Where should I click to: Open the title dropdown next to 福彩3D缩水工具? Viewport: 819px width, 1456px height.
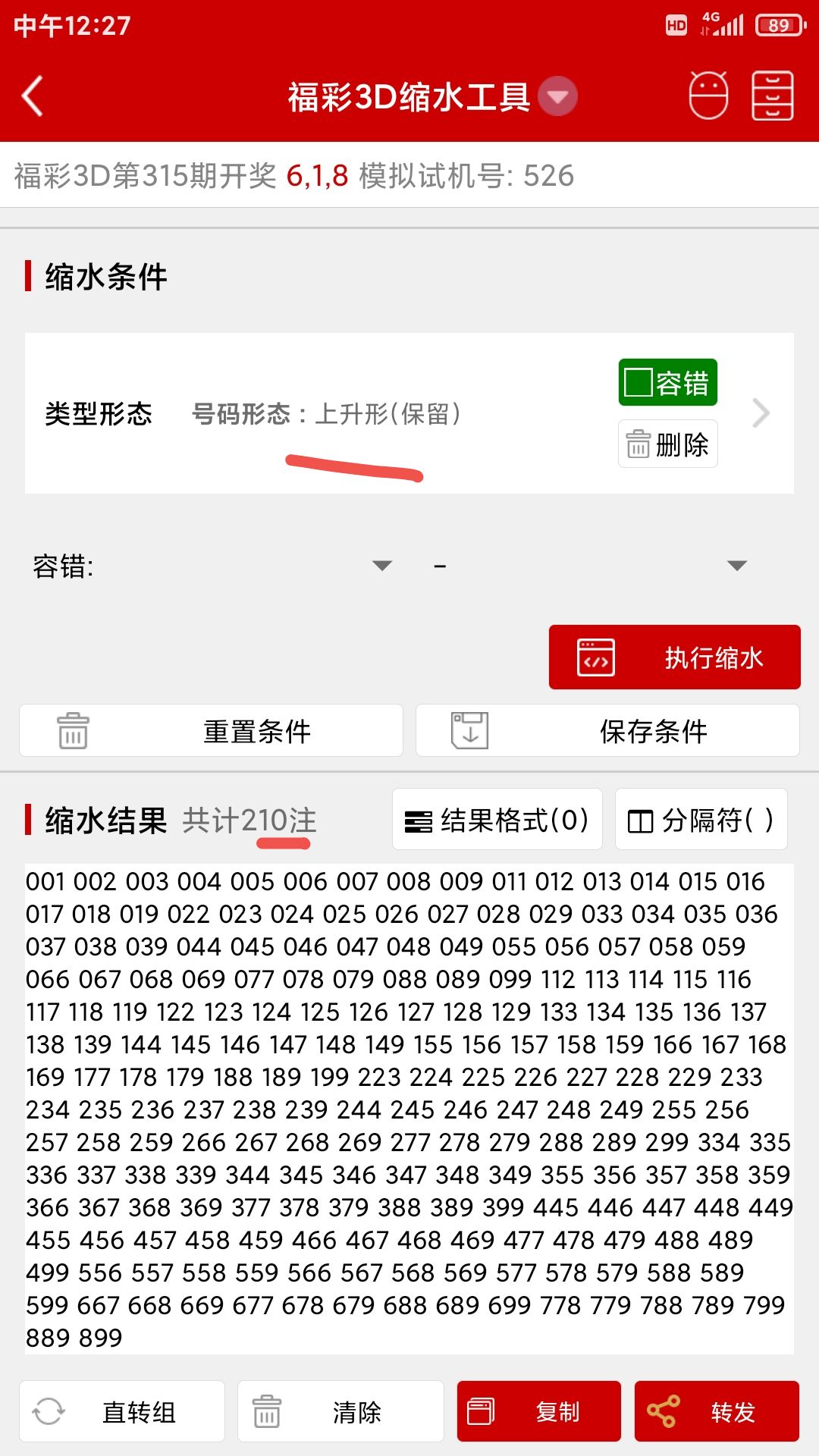(557, 97)
